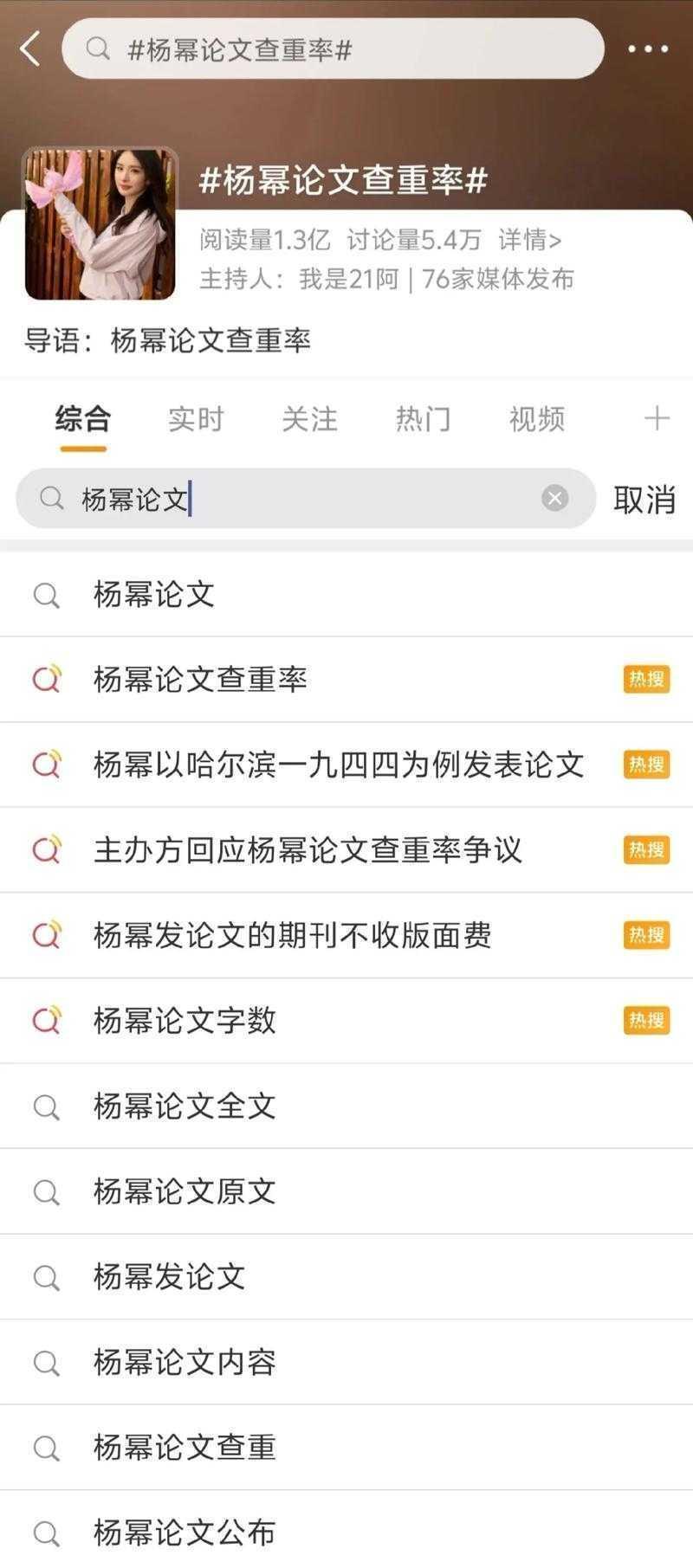Switch to the 关注 tab
The width and height of the screenshot is (693, 1568).
click(x=309, y=419)
